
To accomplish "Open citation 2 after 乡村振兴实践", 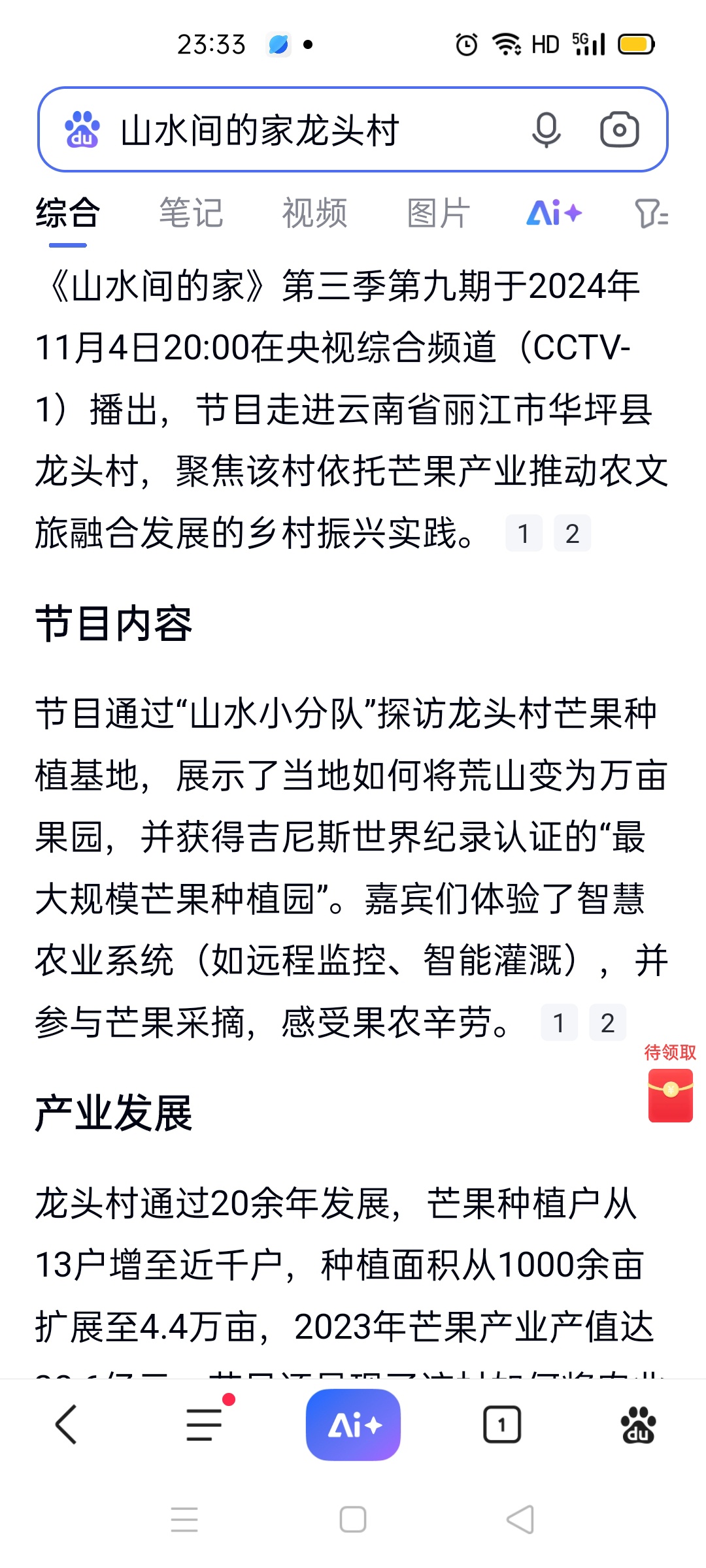I will point(572,533).
